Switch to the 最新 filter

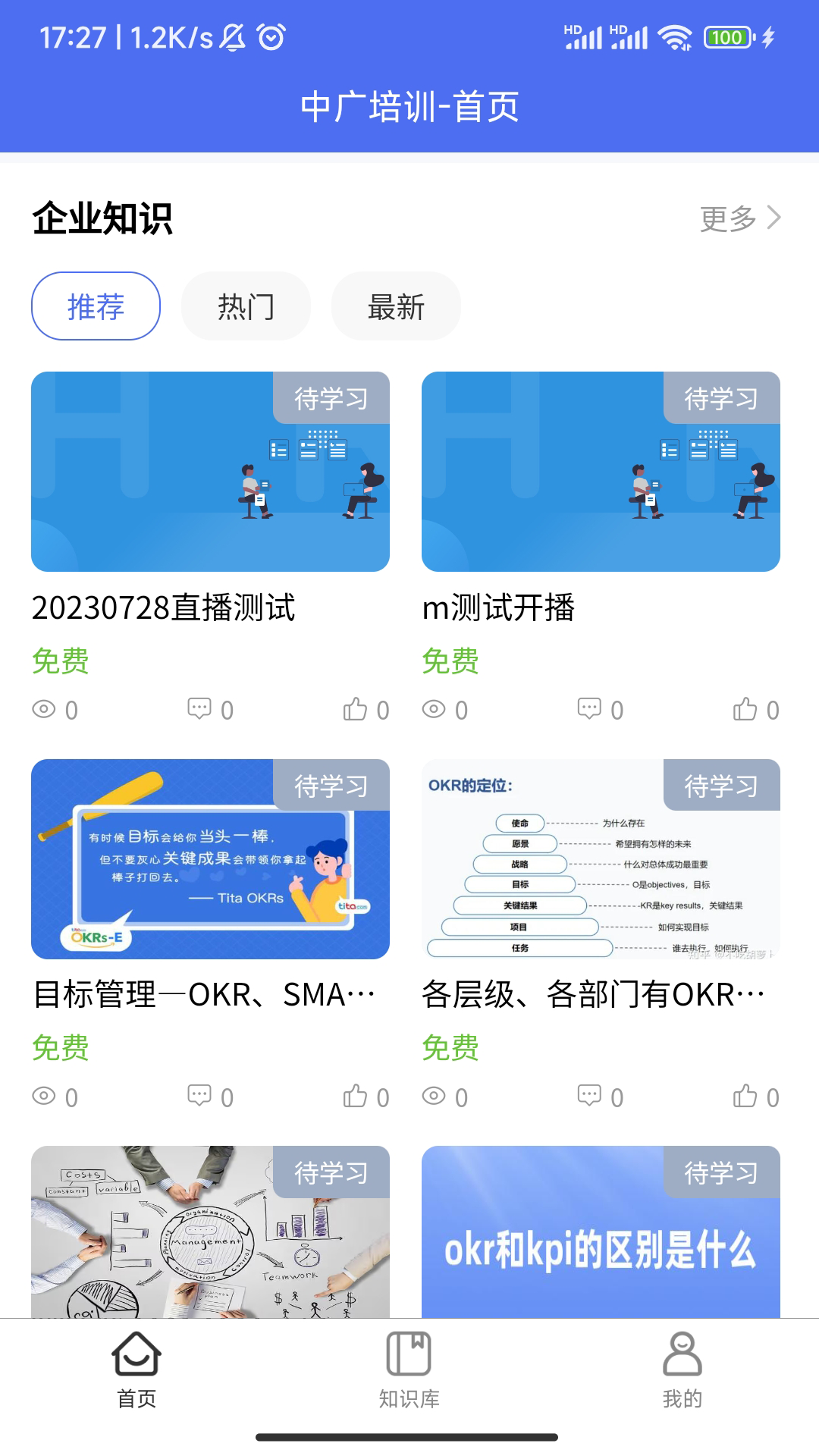tap(396, 306)
